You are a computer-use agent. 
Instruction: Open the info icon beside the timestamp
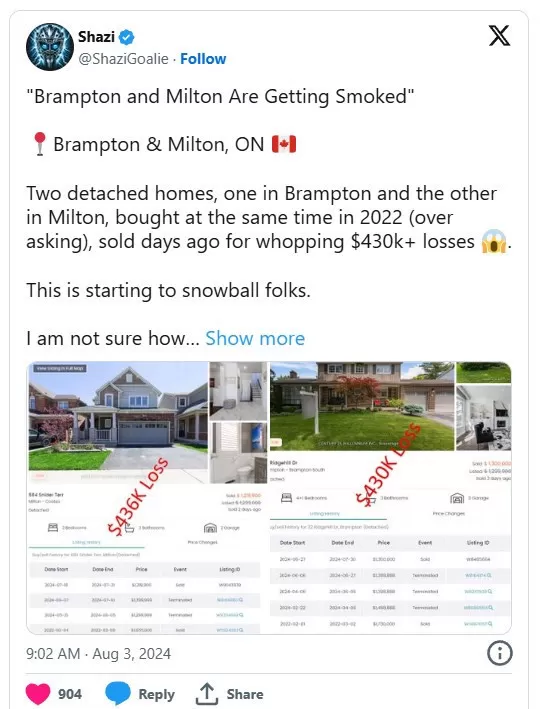[500, 653]
